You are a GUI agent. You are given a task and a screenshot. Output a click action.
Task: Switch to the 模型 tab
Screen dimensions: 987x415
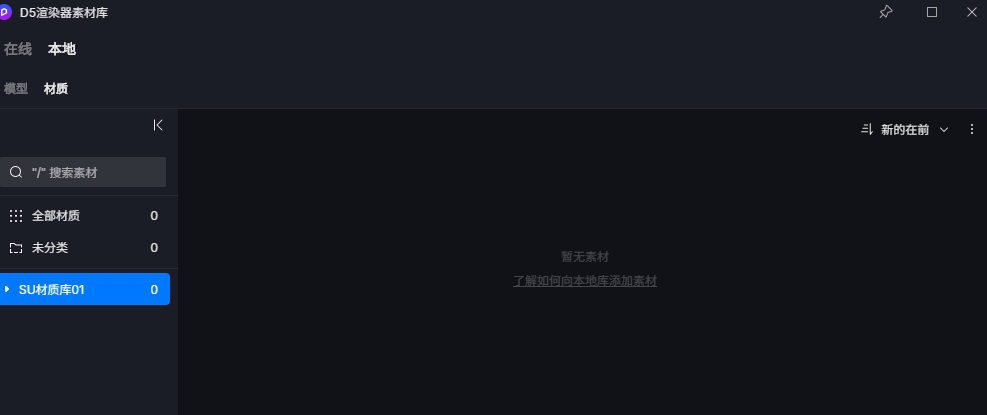16,89
